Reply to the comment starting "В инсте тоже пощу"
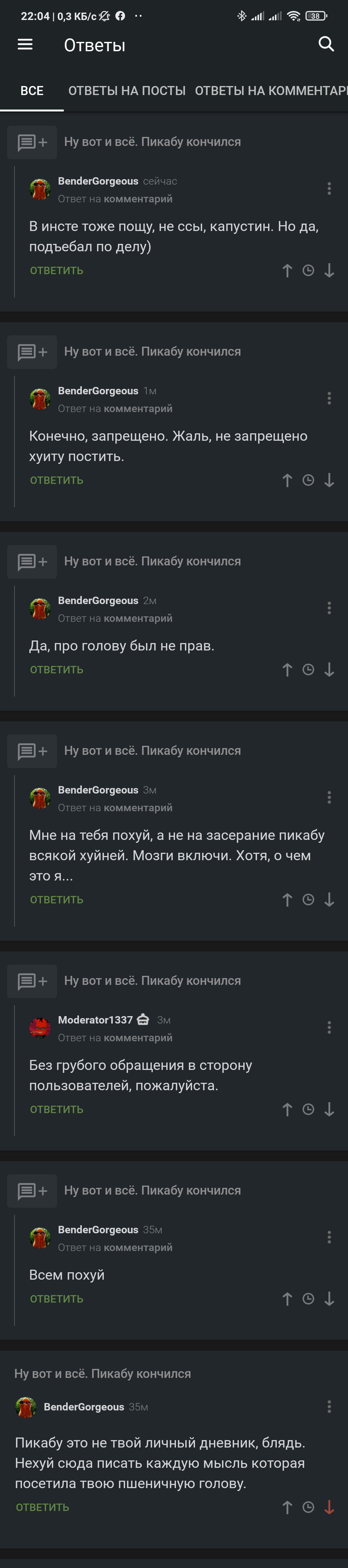The image size is (348, 1568). [57, 270]
